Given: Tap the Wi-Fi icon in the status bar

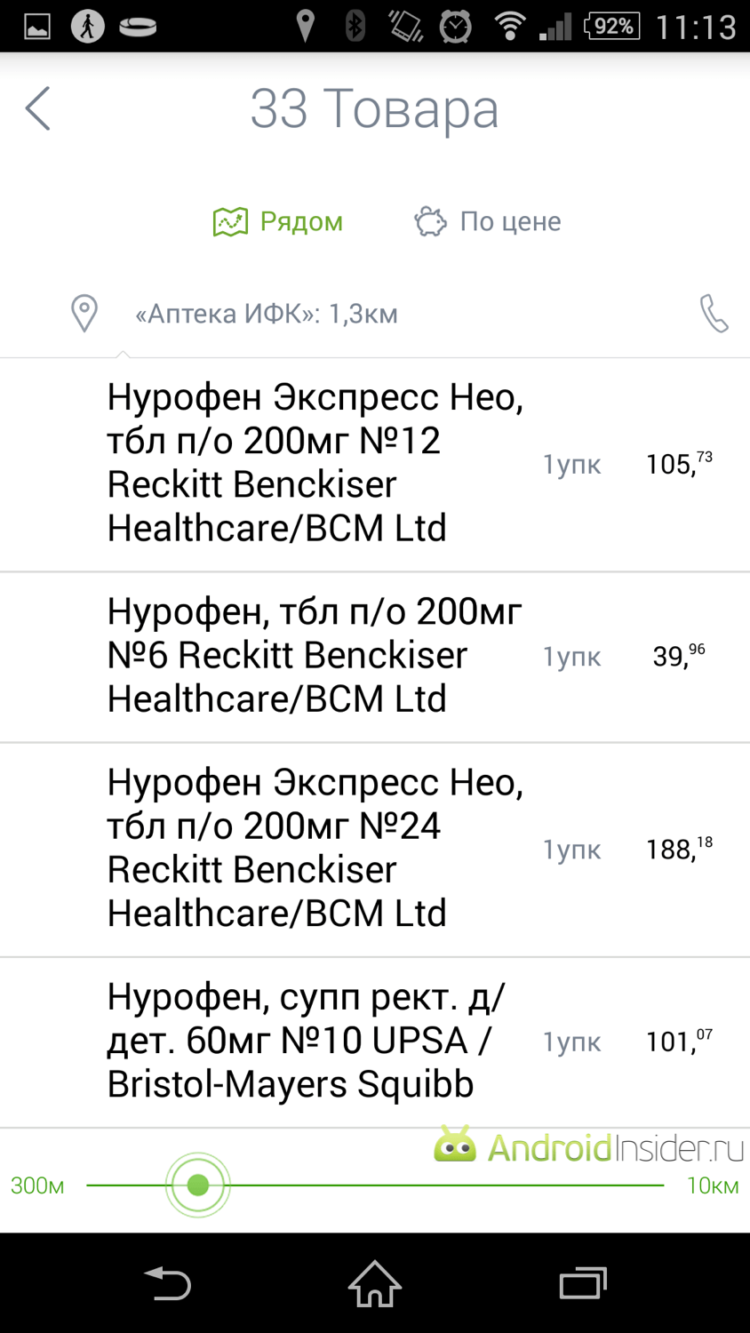Looking at the screenshot, I should click(510, 25).
